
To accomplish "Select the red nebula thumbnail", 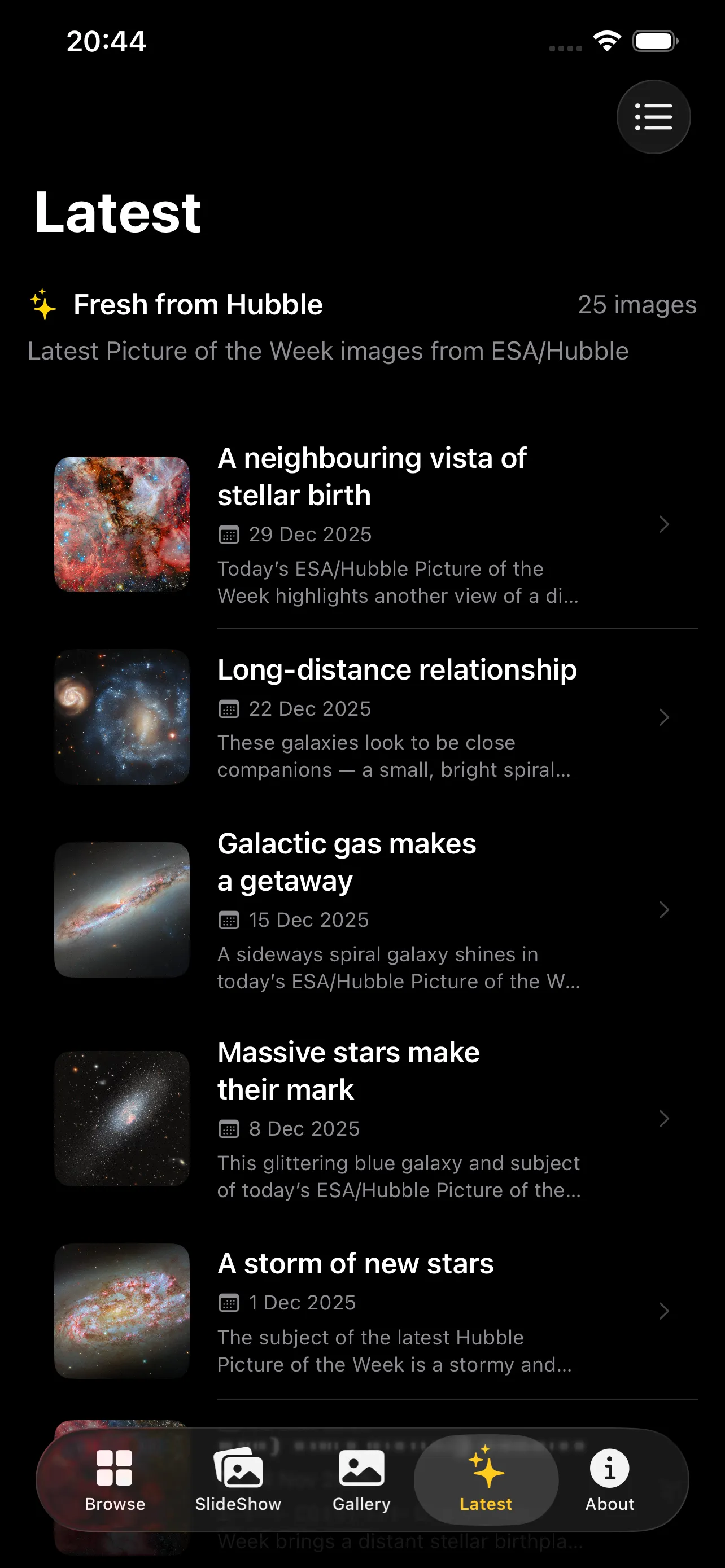I will coord(122,524).
